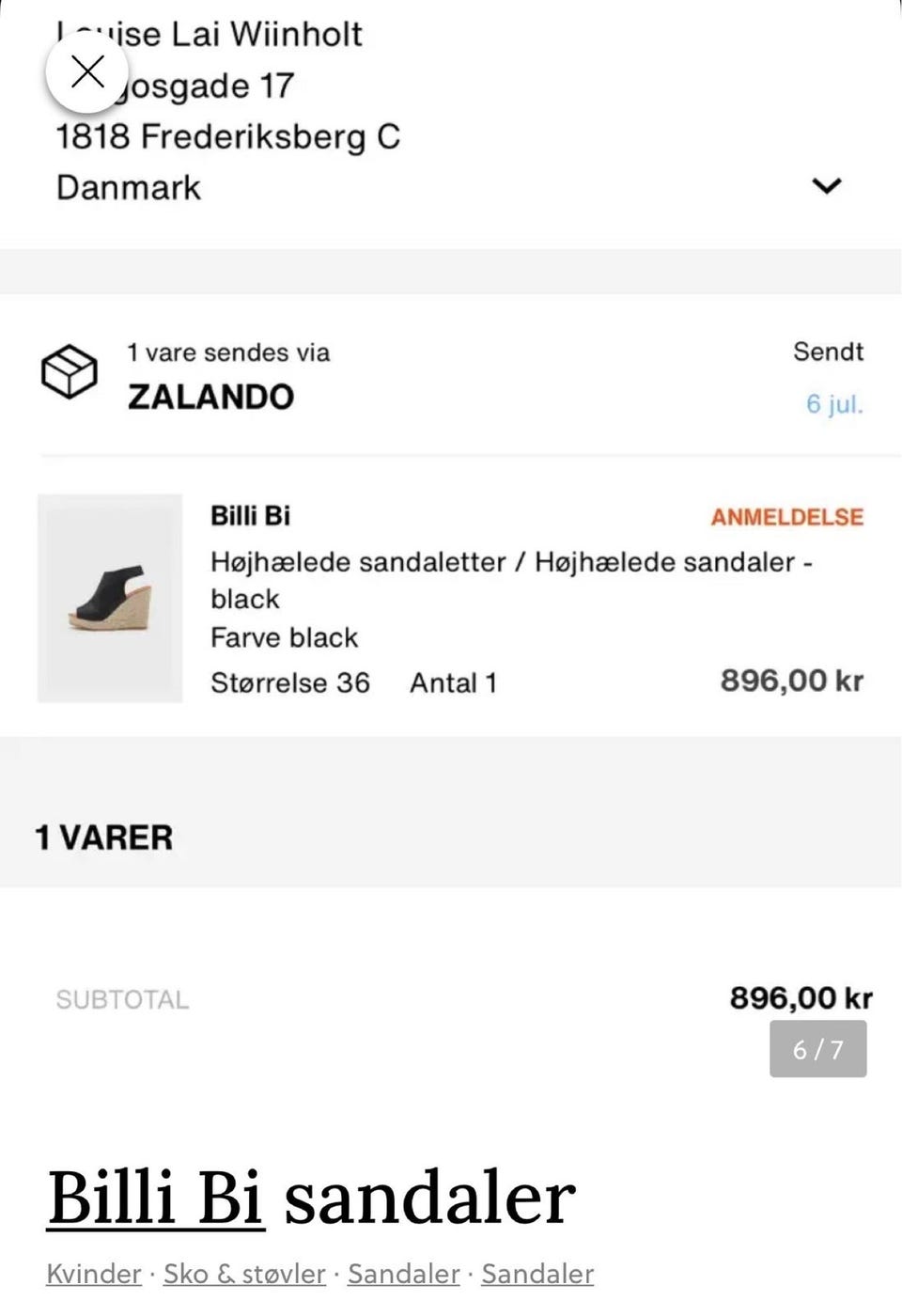The height and width of the screenshot is (1316, 902).
Task: Open the Billi Bi sandaler link
Action: [153, 1197]
